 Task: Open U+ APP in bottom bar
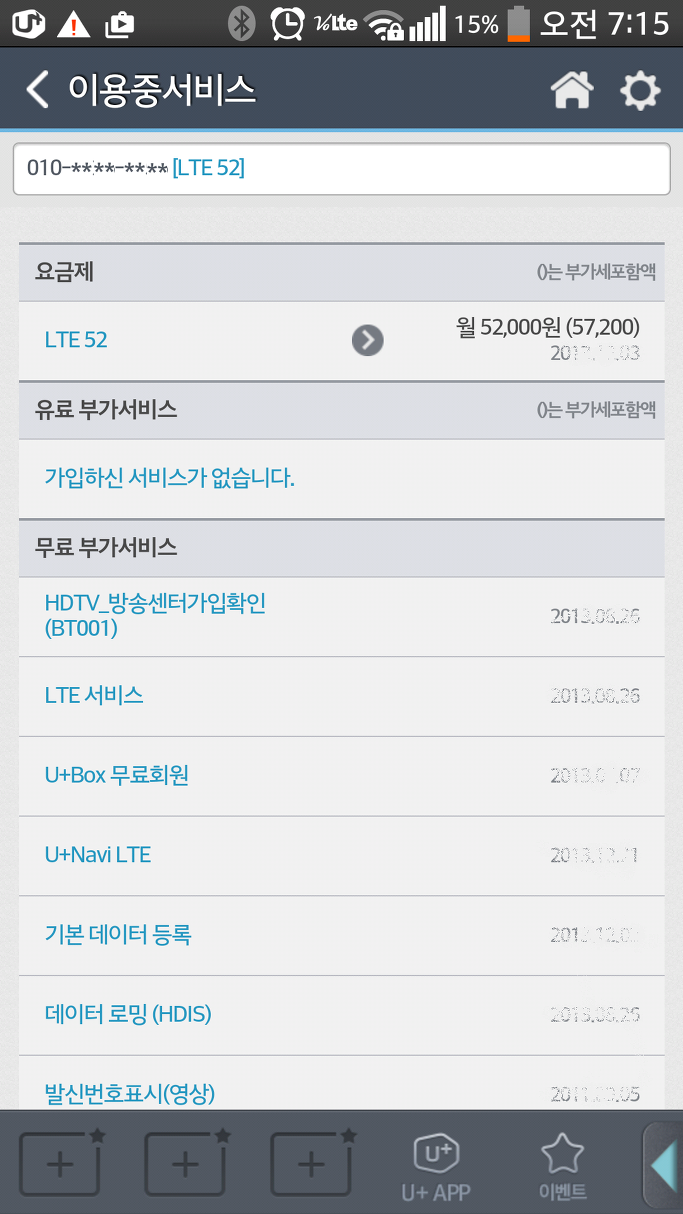(436, 1167)
